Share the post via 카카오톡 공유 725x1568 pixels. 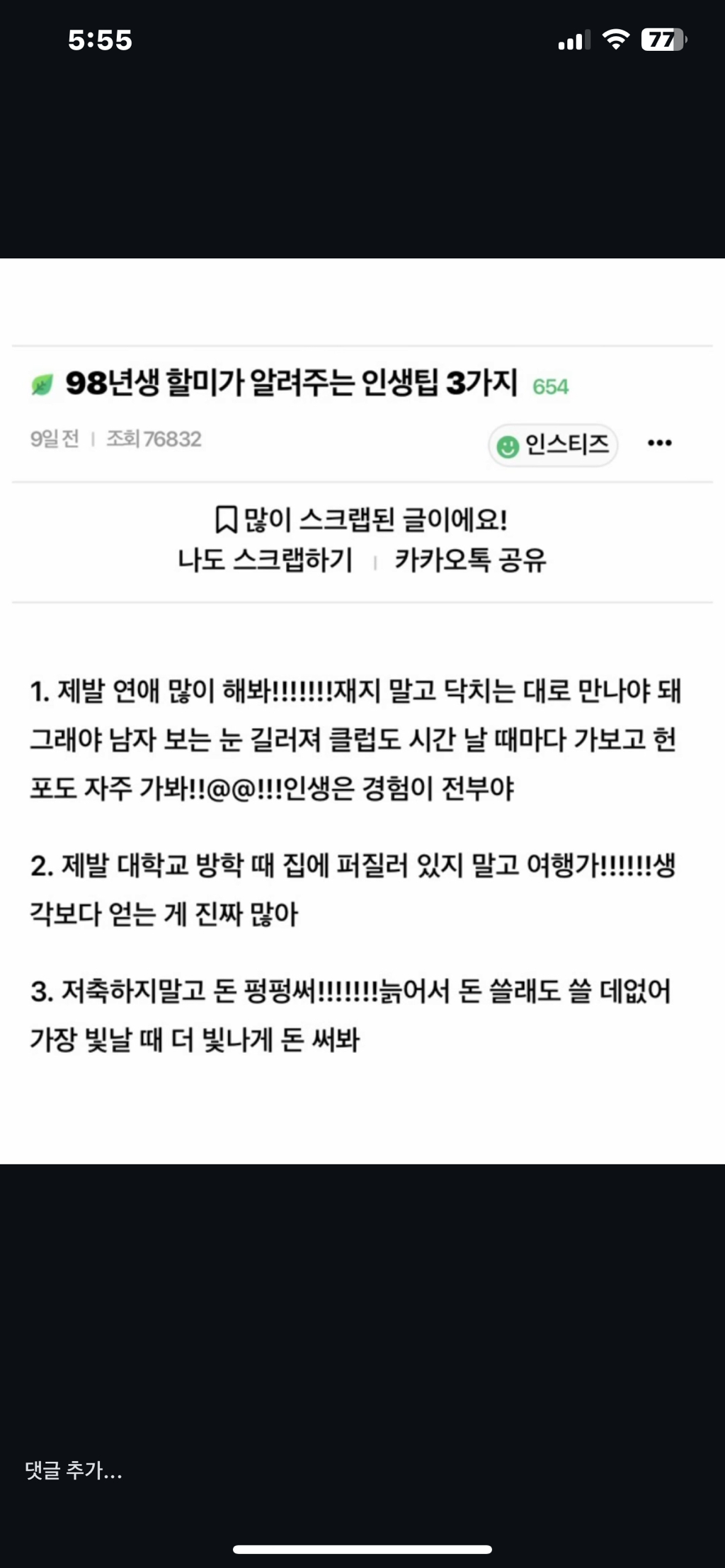point(469,561)
